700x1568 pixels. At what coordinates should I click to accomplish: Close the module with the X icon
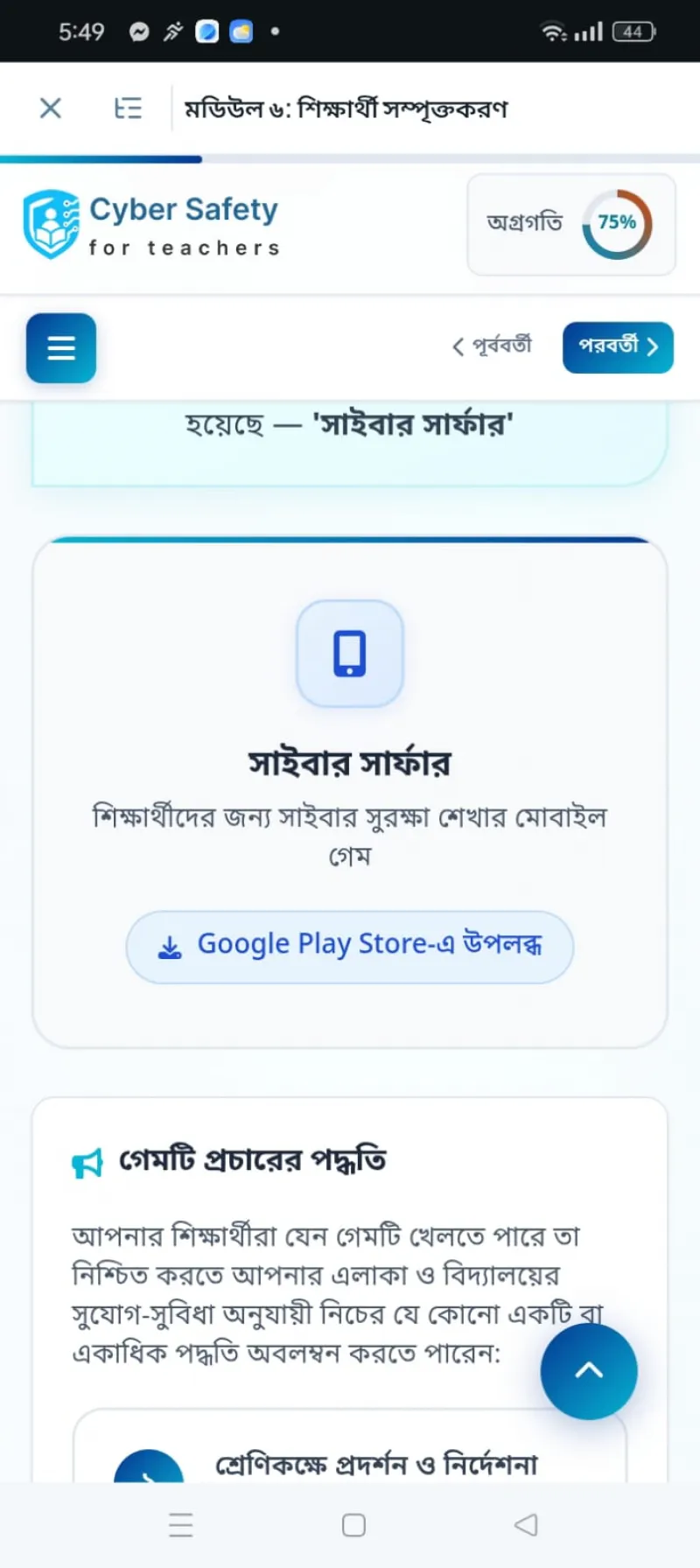tap(51, 108)
